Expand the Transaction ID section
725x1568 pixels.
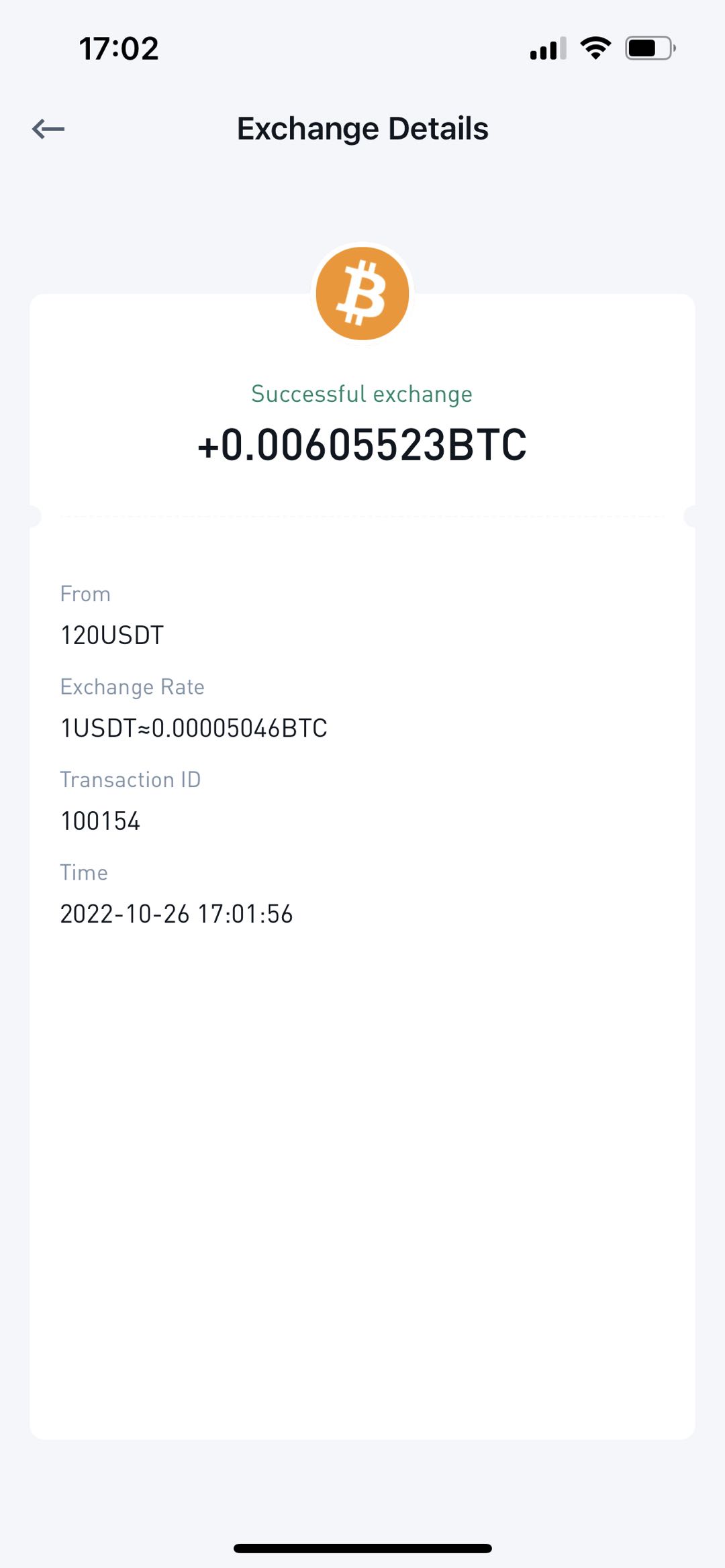tap(131, 779)
